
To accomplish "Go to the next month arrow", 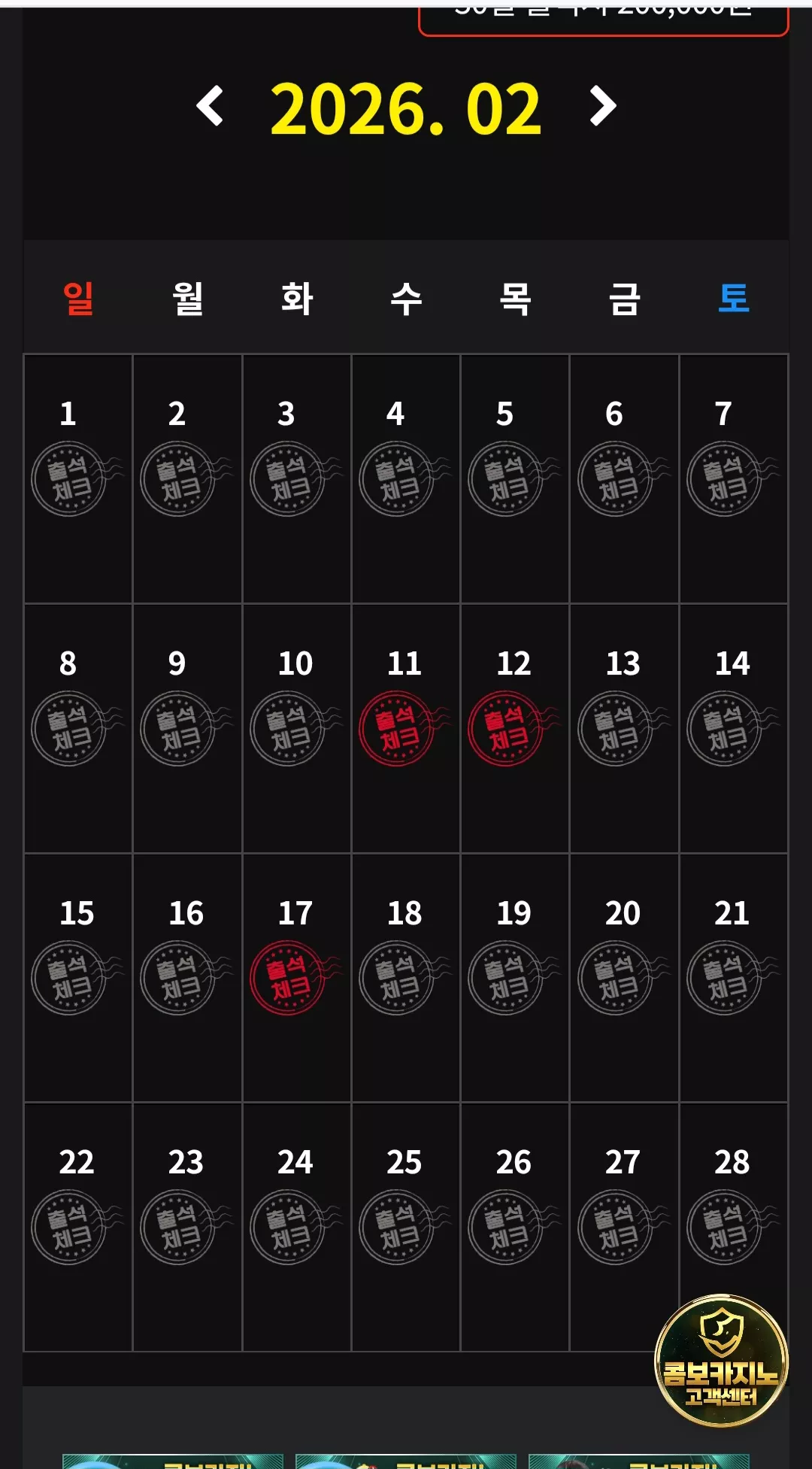I will (x=603, y=106).
